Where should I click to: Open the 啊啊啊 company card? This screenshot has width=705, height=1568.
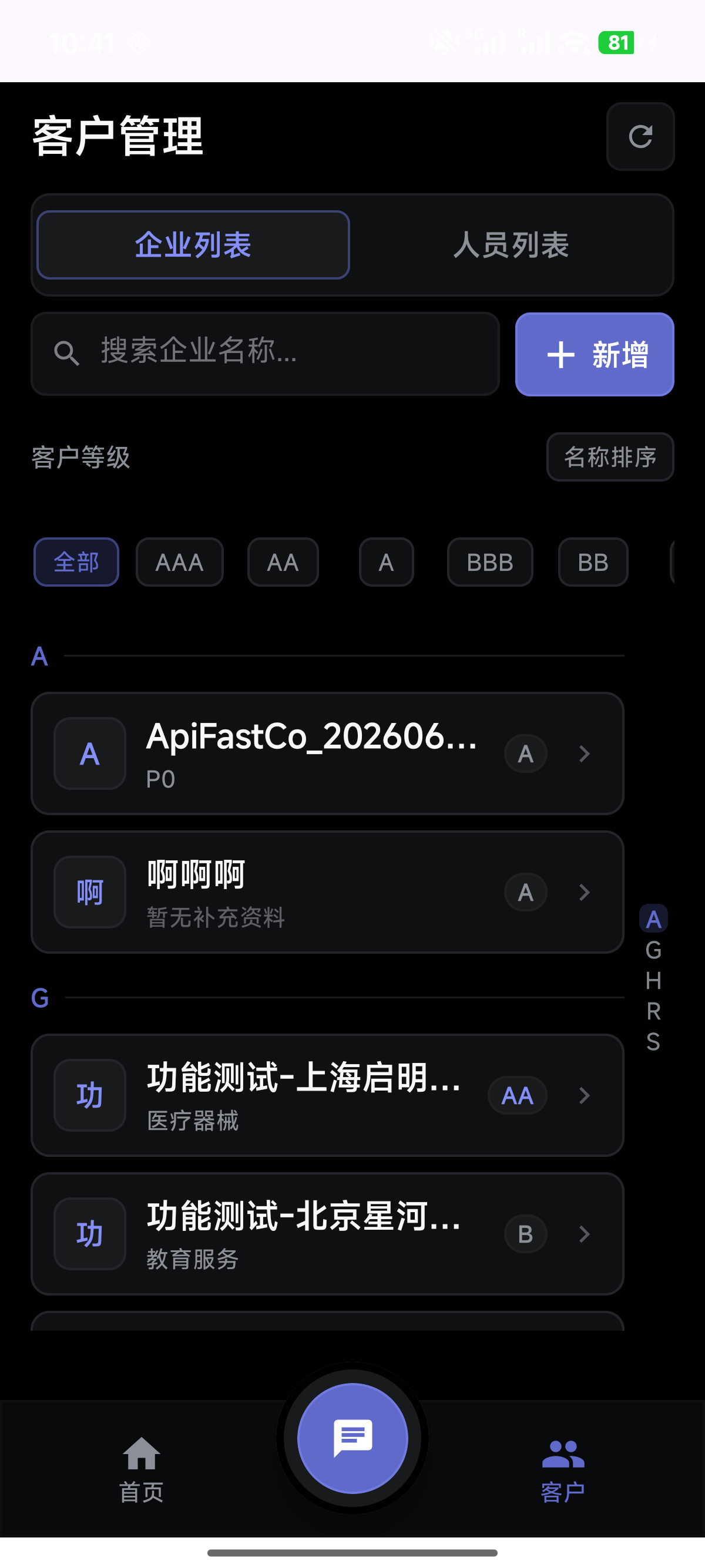pos(328,892)
